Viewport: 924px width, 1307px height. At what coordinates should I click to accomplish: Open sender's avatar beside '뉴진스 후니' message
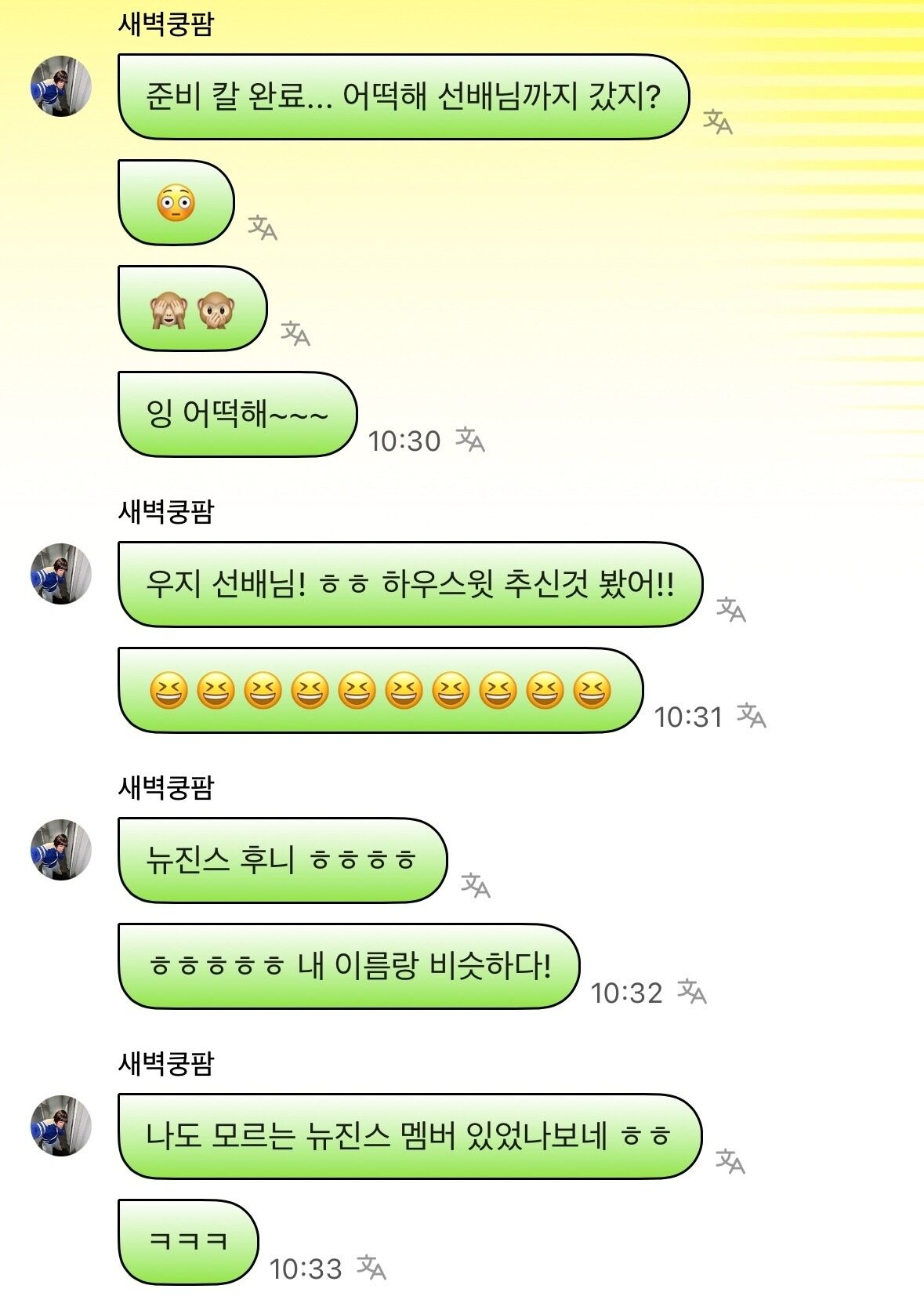pos(60,850)
